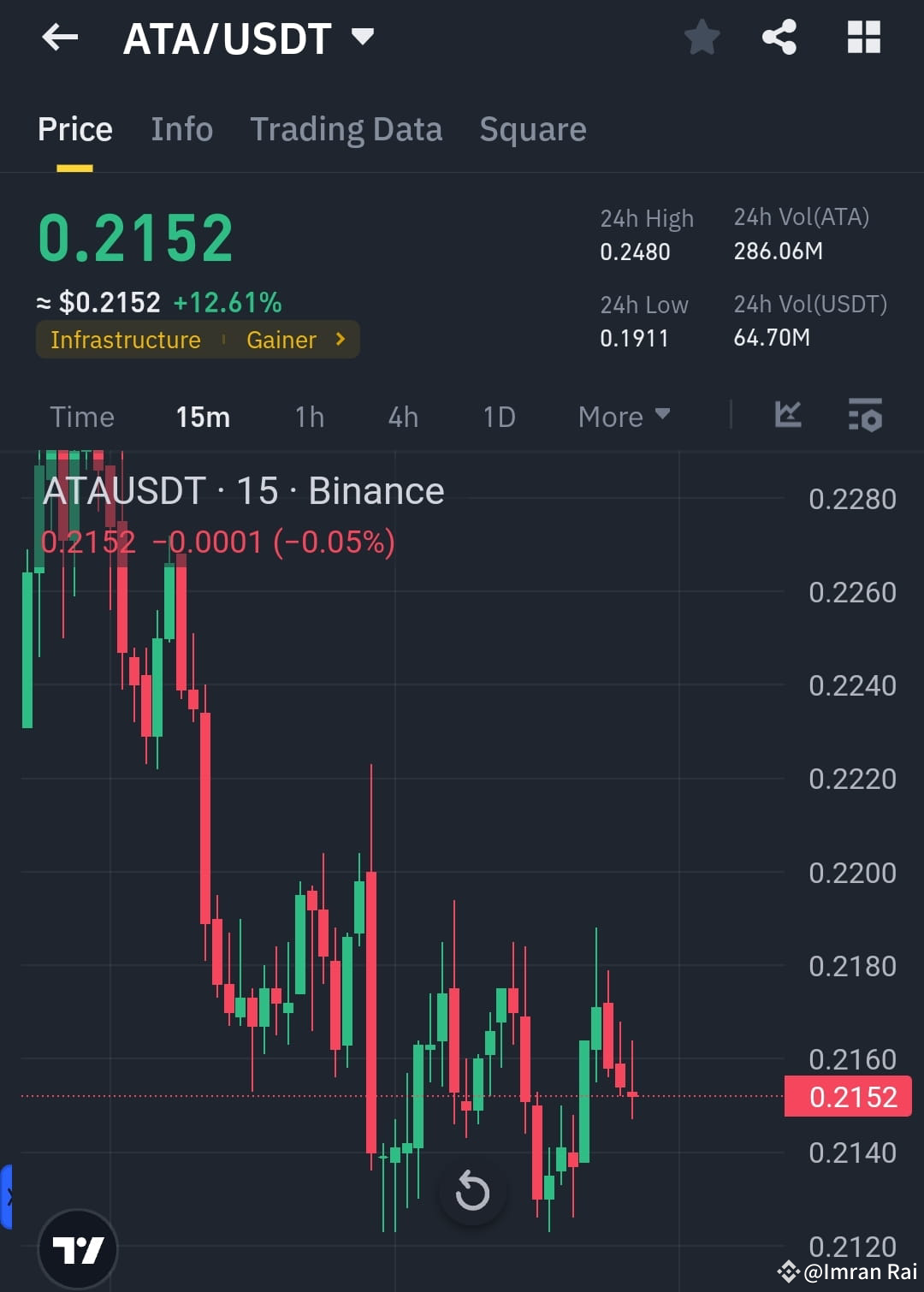924x1292 pixels.
Task: Select the 1h timeframe
Action: 308,417
